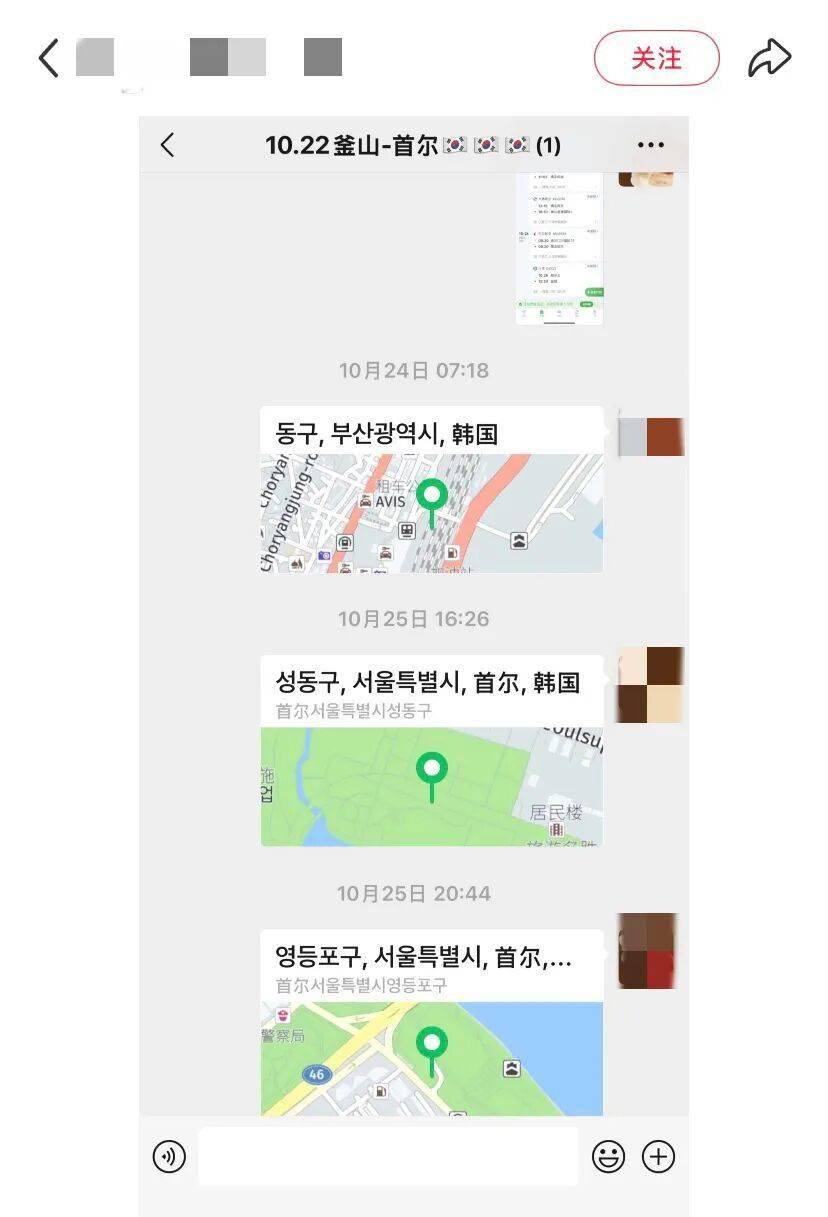828x1217 pixels.
Task: Share this post
Action: (x=769, y=58)
